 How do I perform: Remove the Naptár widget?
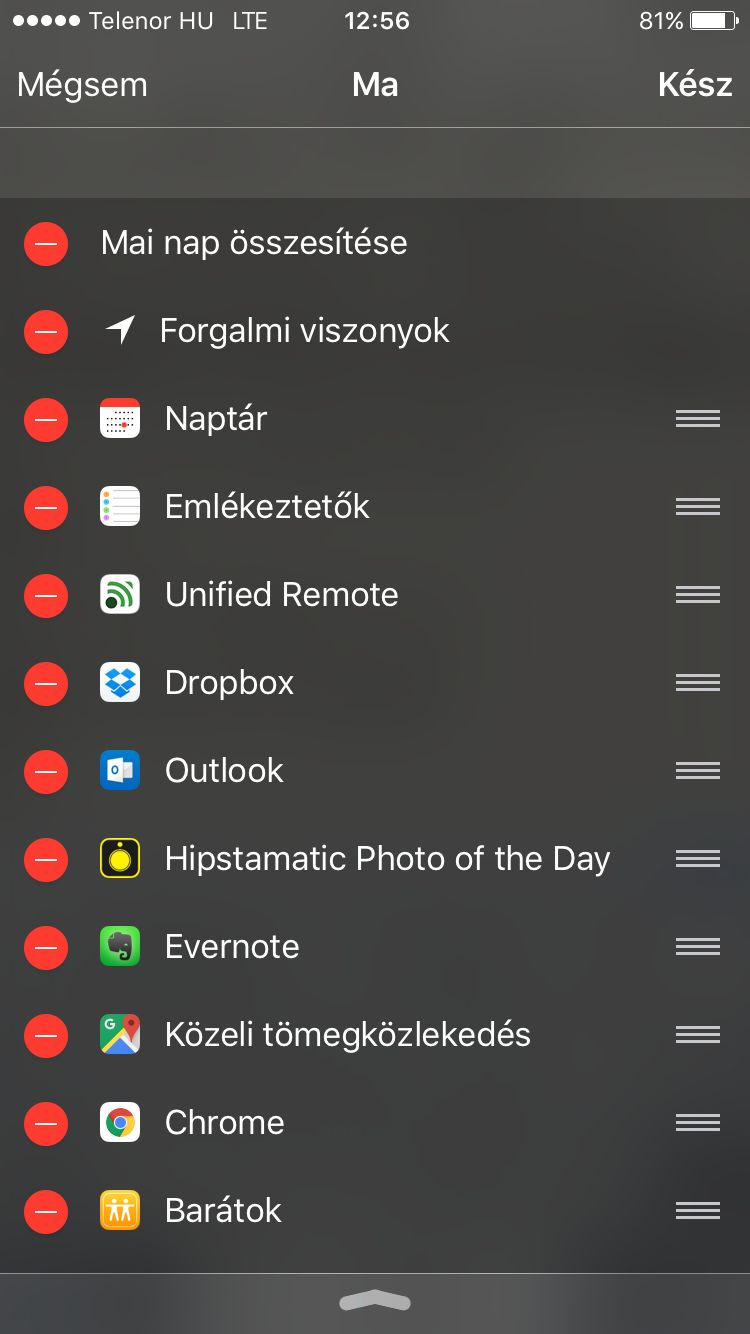tap(46, 420)
